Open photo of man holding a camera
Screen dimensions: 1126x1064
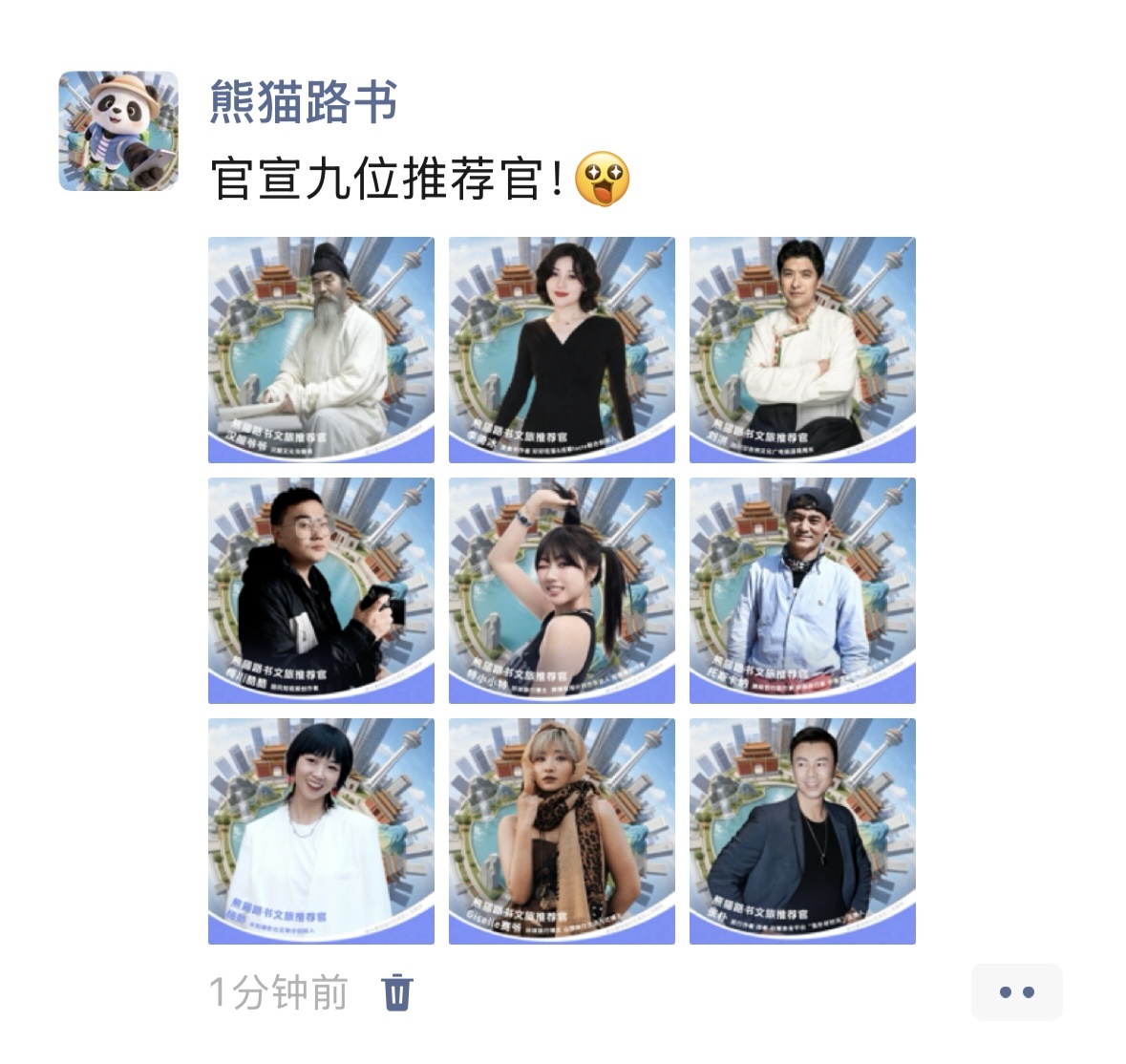(321, 590)
